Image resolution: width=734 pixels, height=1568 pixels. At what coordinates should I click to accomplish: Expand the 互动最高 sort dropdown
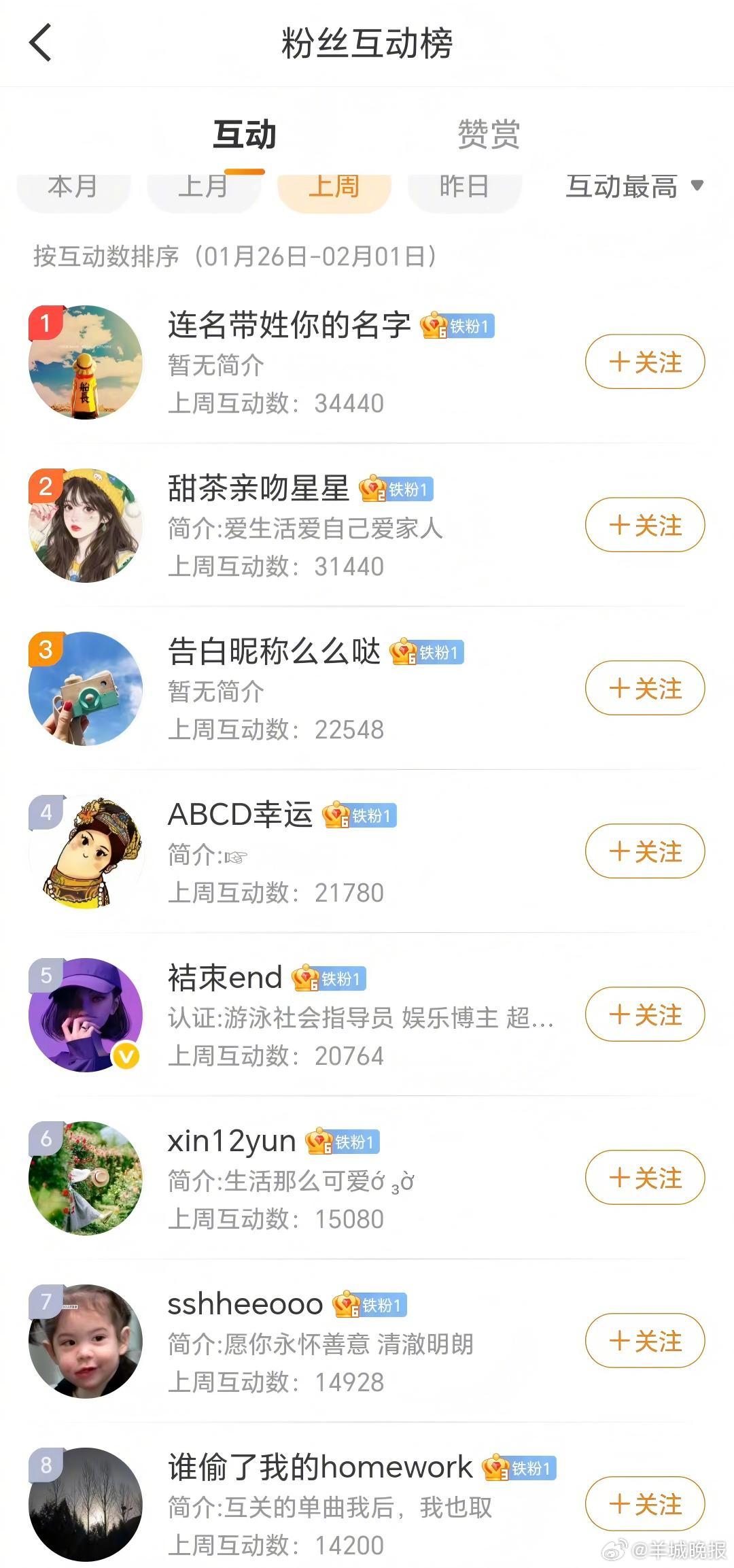click(x=634, y=186)
